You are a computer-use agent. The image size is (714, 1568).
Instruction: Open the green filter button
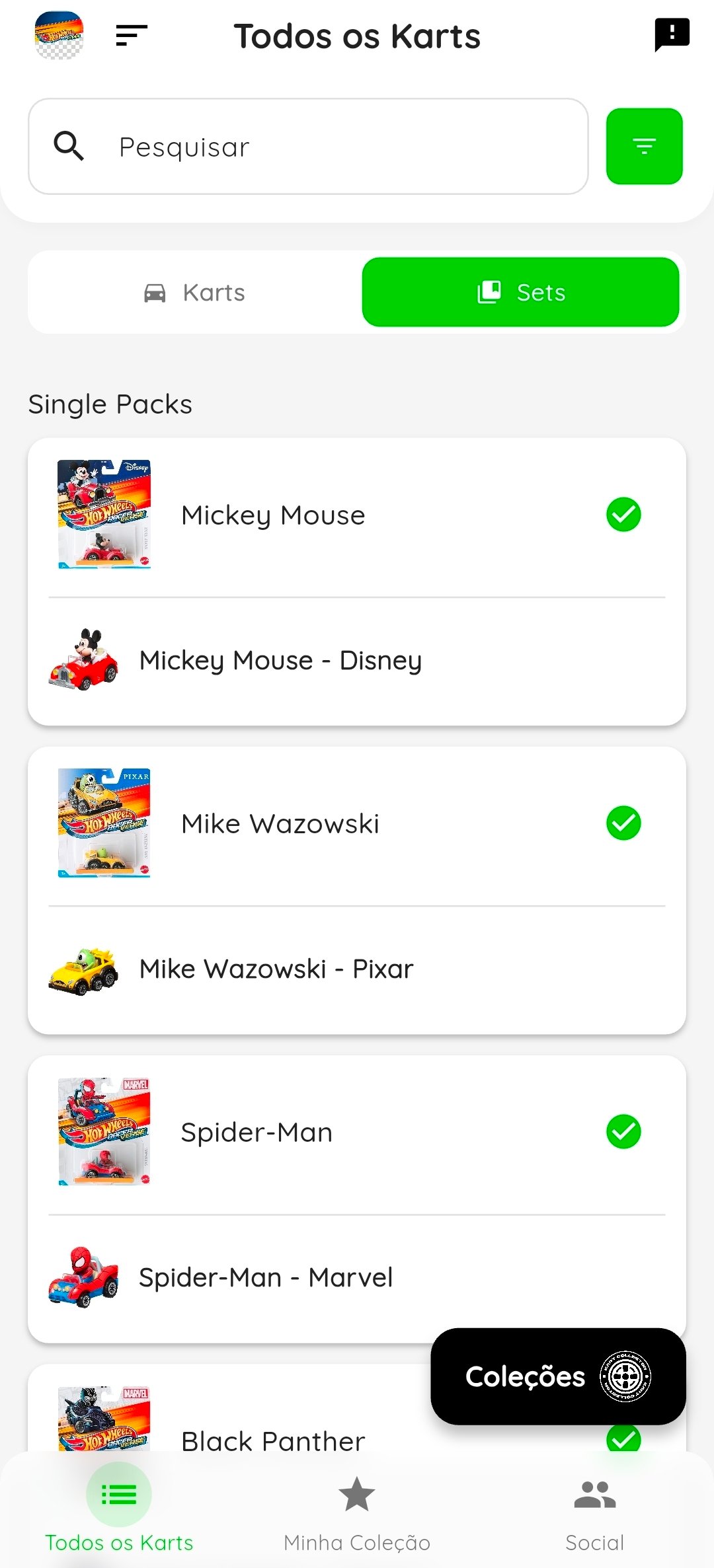(x=644, y=147)
